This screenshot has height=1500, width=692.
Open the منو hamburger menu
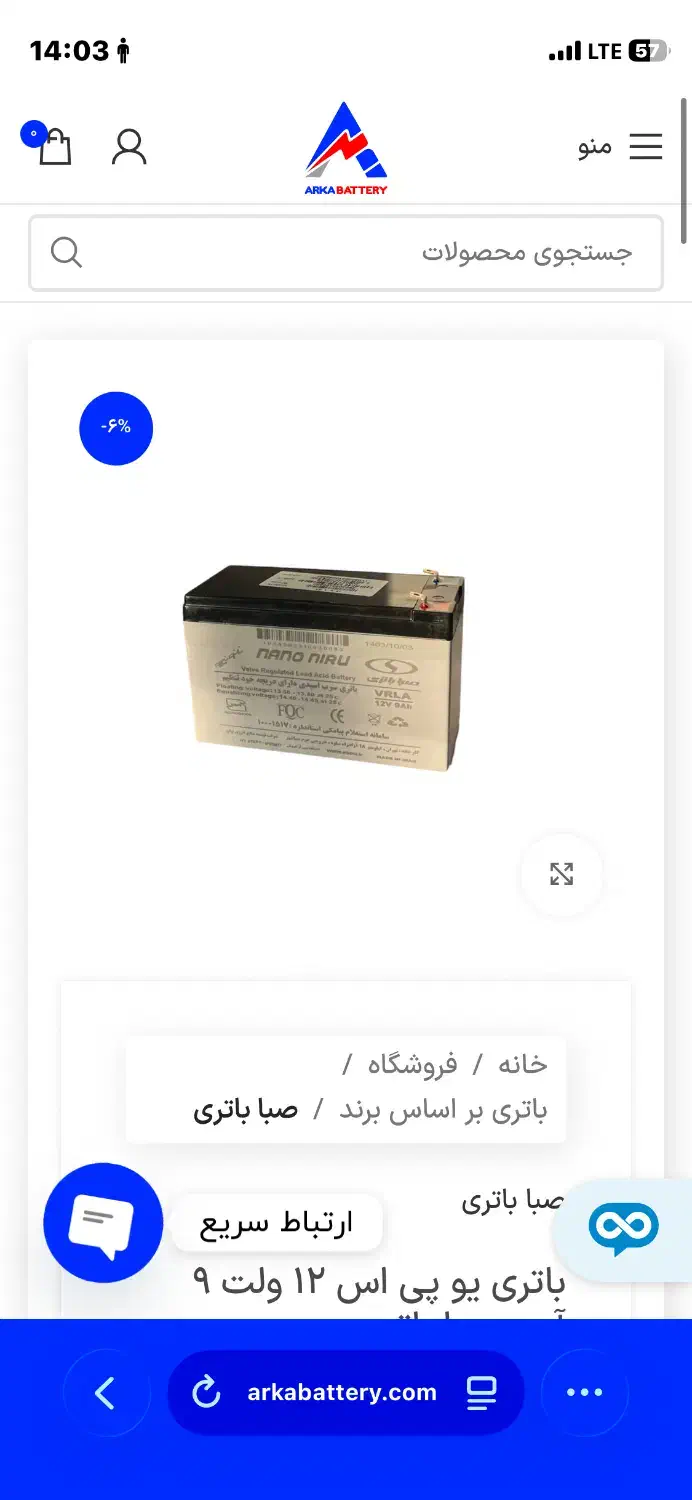621,147
